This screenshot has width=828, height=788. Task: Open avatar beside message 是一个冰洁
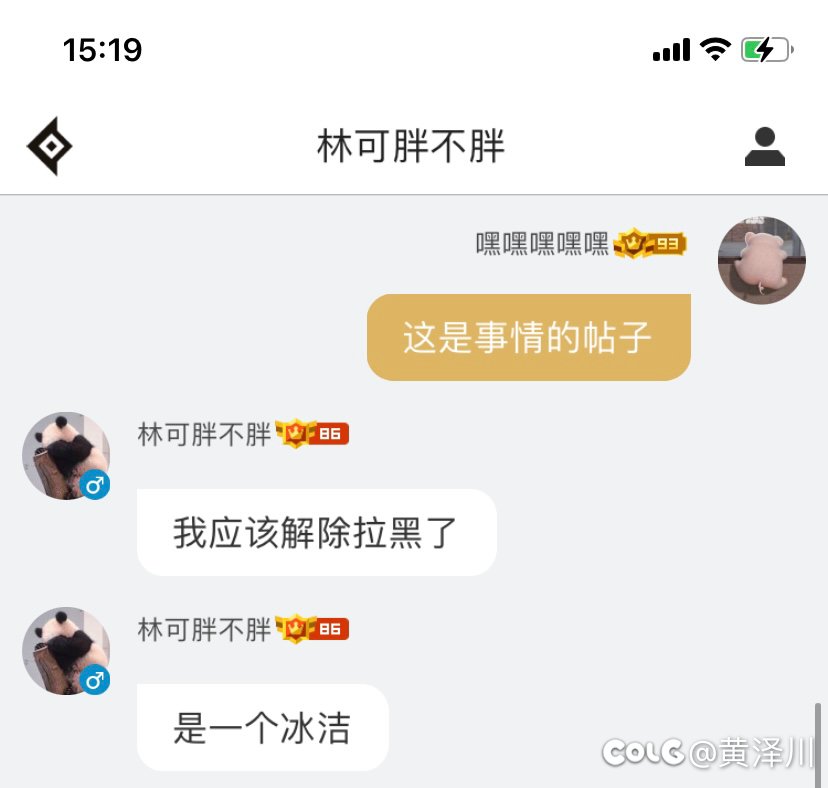[66, 651]
